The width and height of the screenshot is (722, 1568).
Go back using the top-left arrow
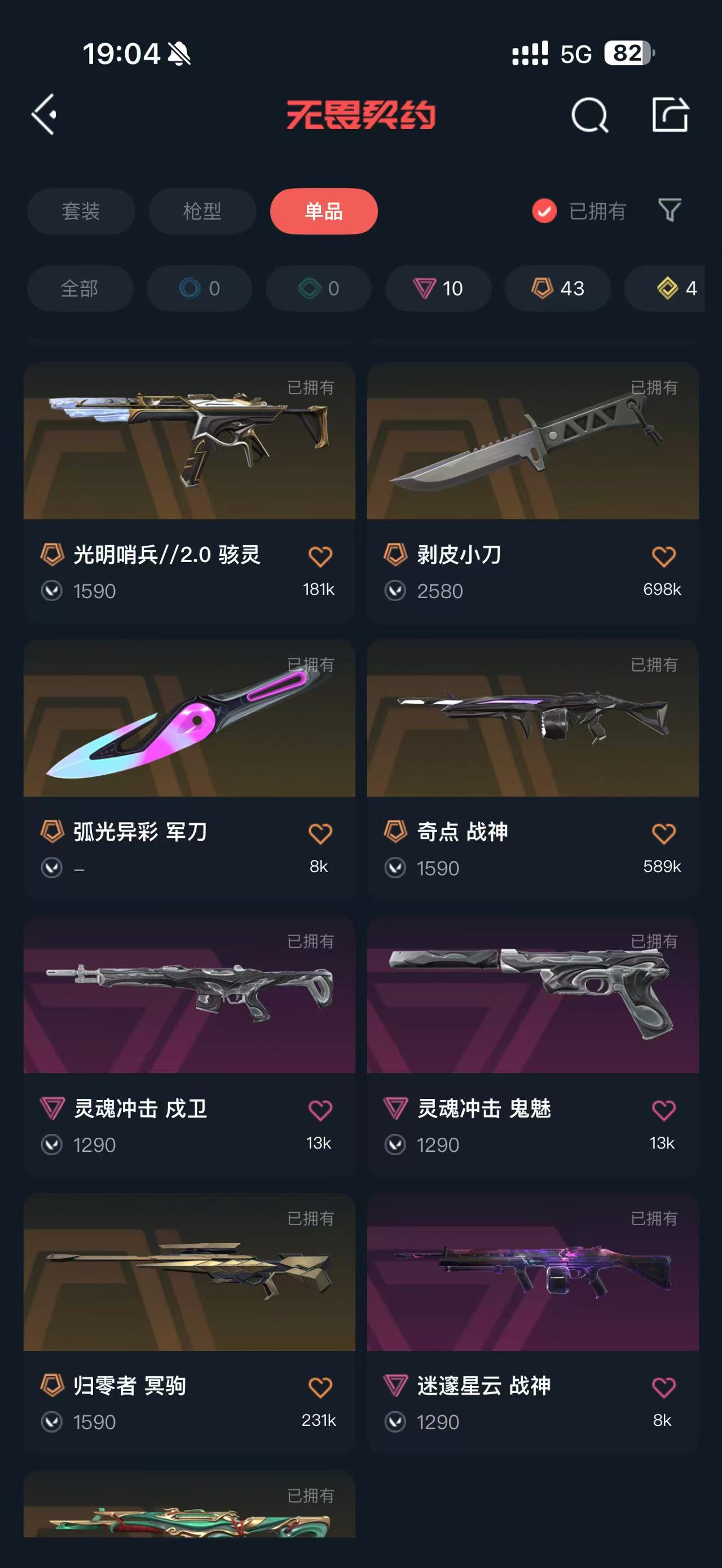point(44,114)
